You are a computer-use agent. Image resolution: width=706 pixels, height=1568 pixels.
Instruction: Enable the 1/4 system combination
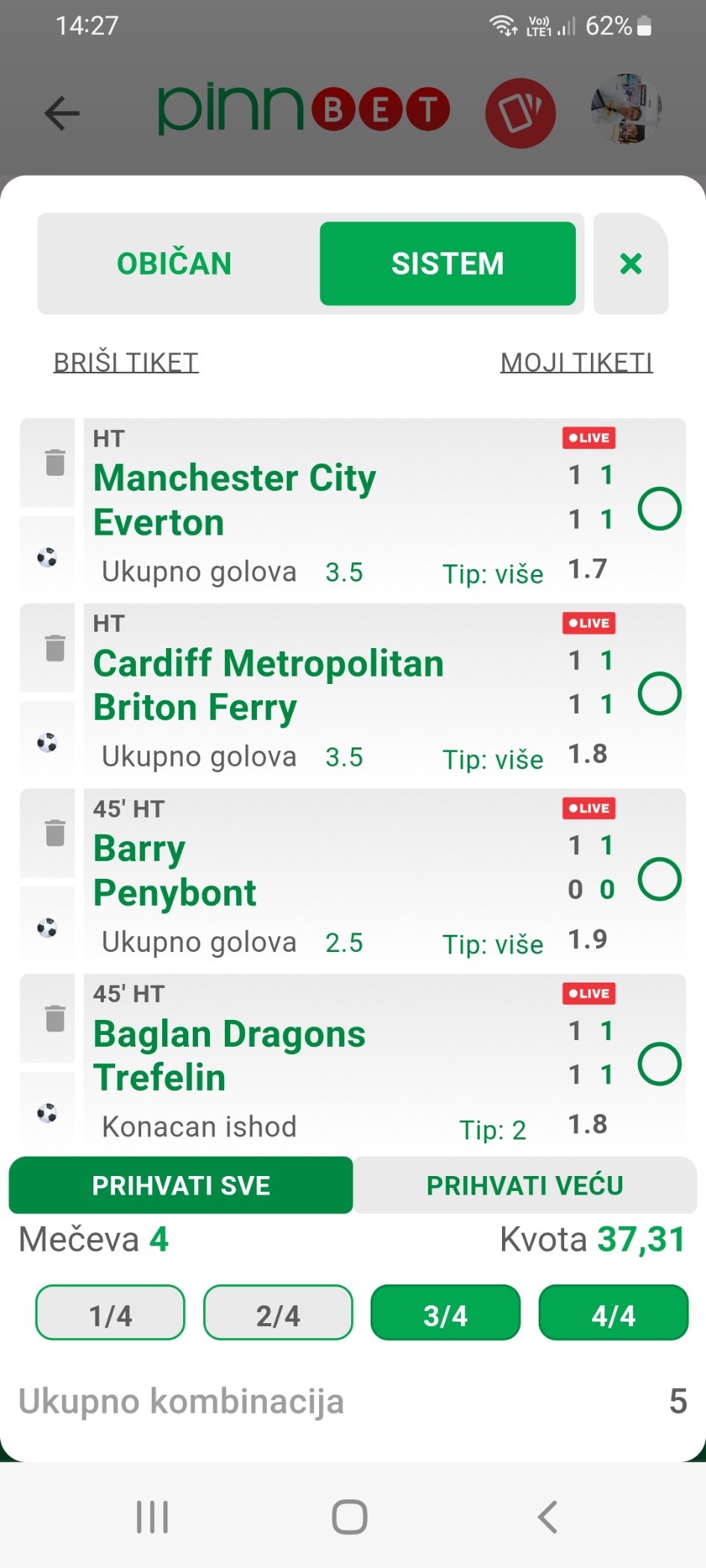[x=110, y=1313]
